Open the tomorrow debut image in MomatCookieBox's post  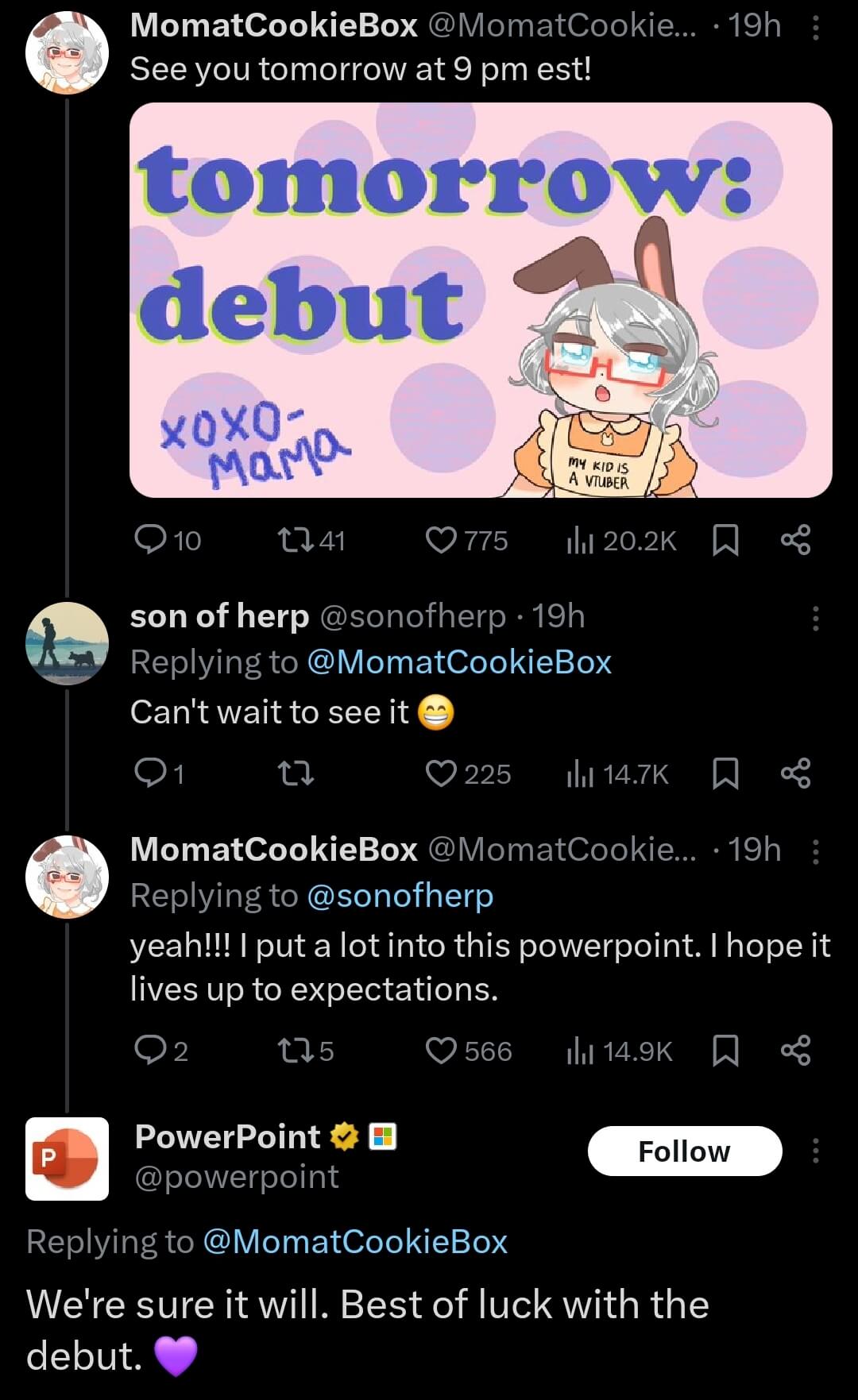481,300
